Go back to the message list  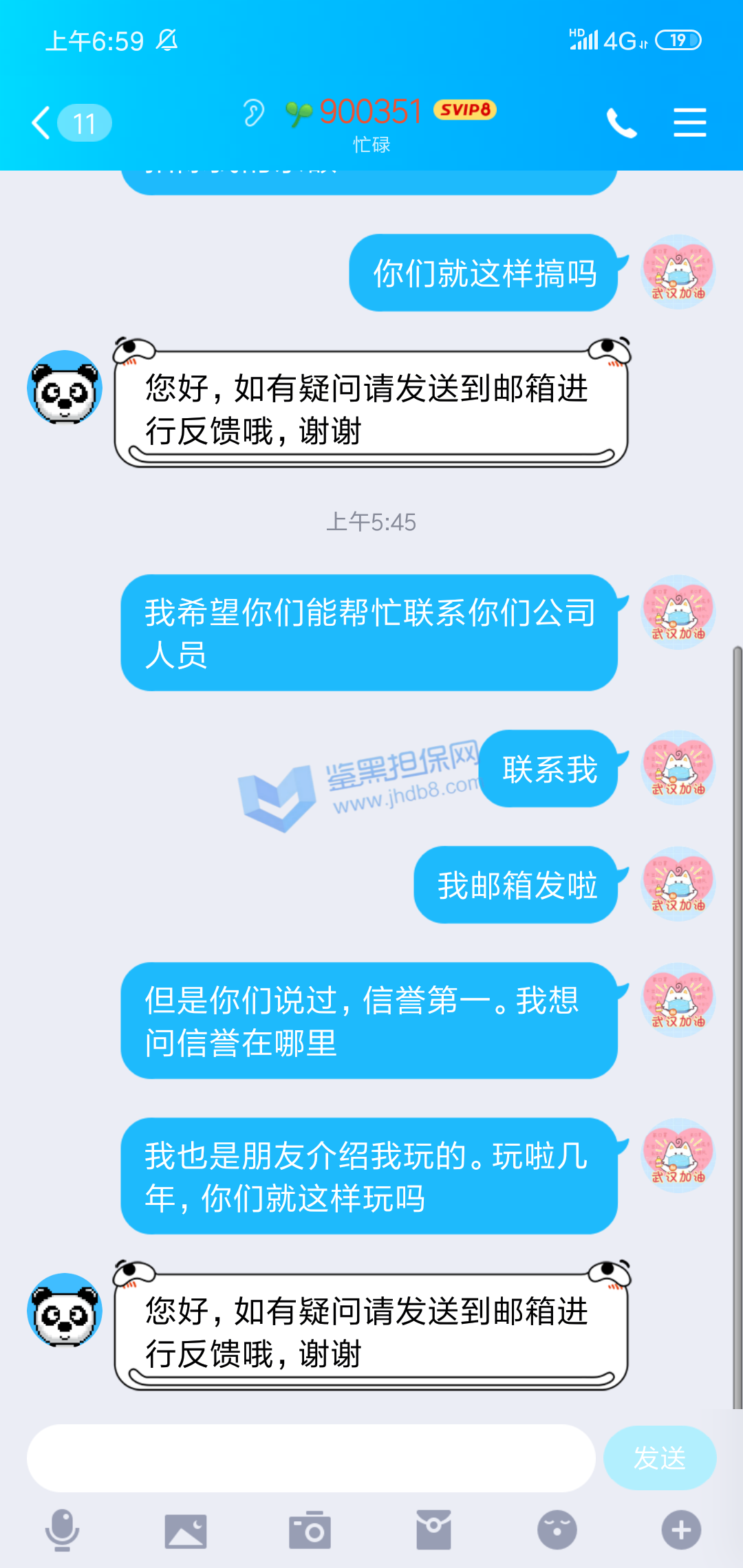[x=43, y=124]
